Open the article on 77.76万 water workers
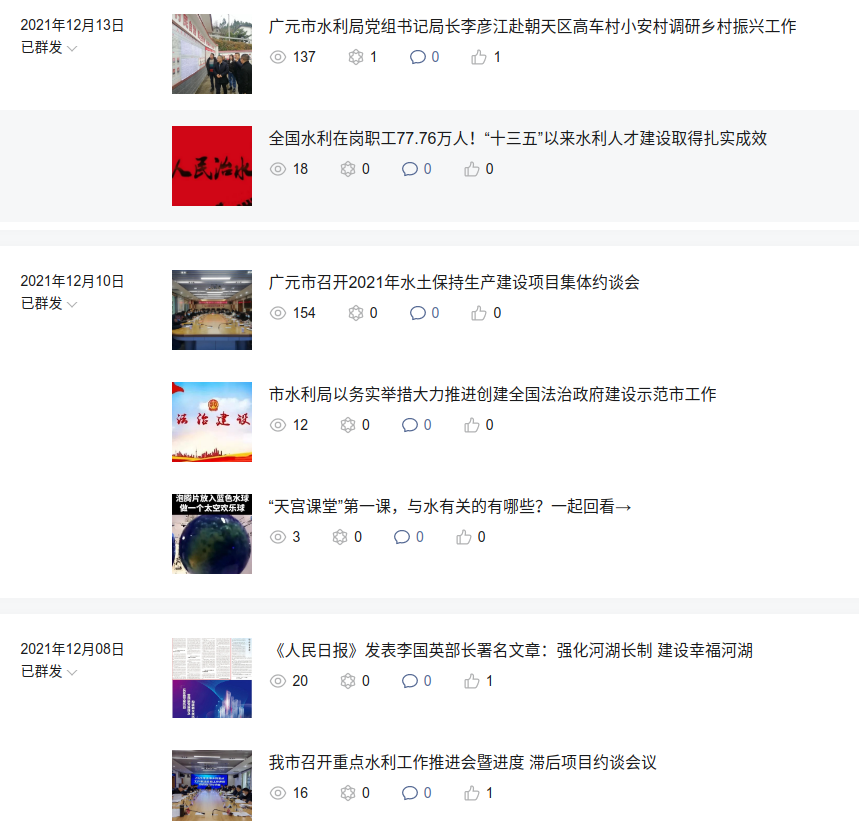859x821 pixels. 517,139
